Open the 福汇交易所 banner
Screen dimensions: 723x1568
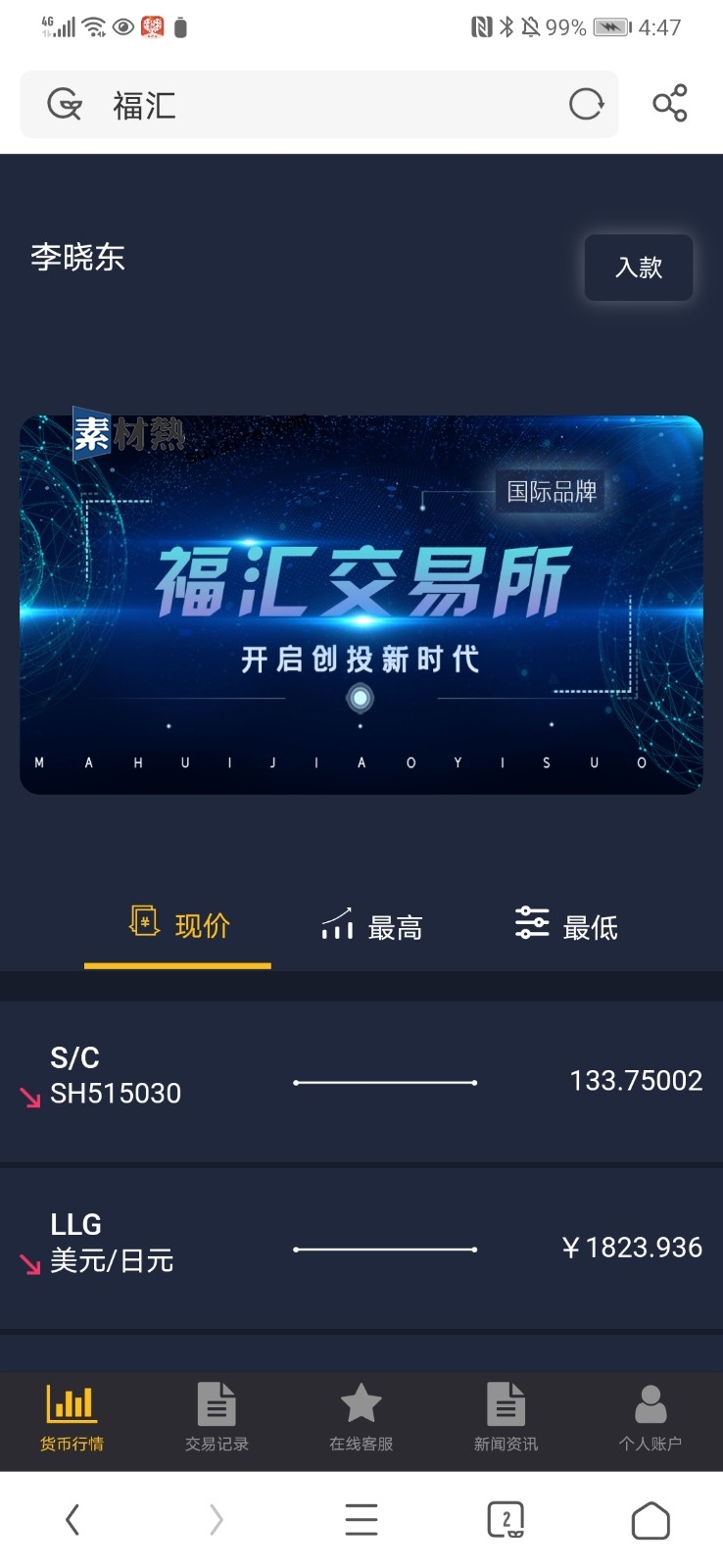point(361,605)
